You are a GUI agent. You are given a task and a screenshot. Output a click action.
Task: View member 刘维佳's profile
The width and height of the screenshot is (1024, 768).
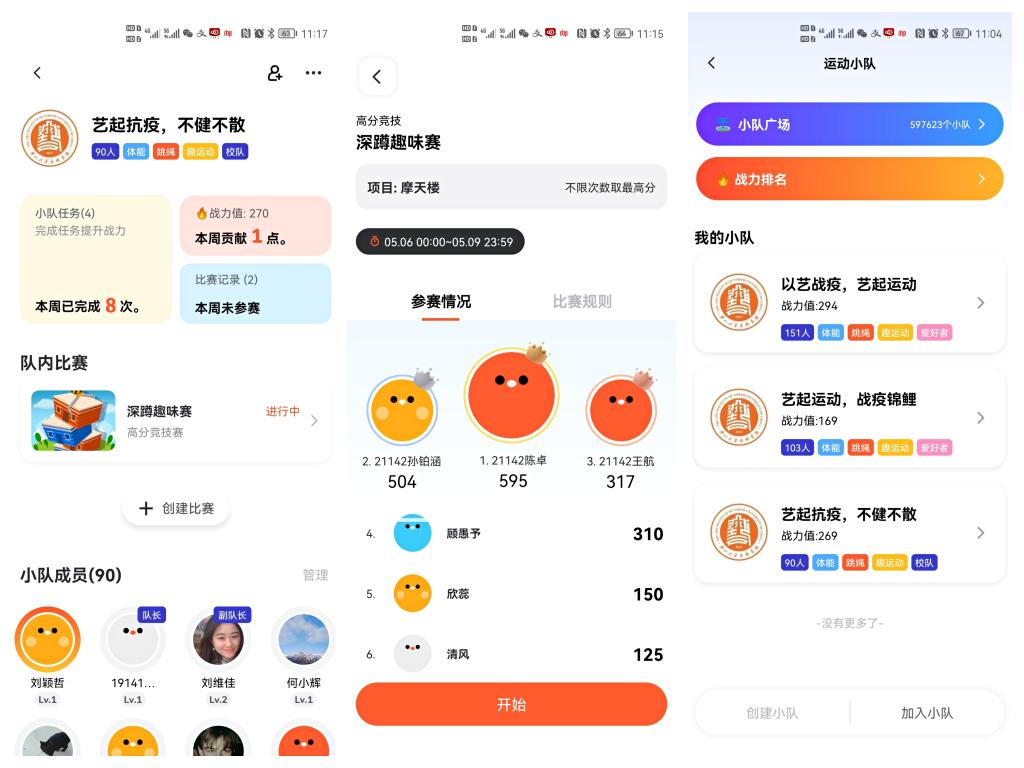click(218, 648)
